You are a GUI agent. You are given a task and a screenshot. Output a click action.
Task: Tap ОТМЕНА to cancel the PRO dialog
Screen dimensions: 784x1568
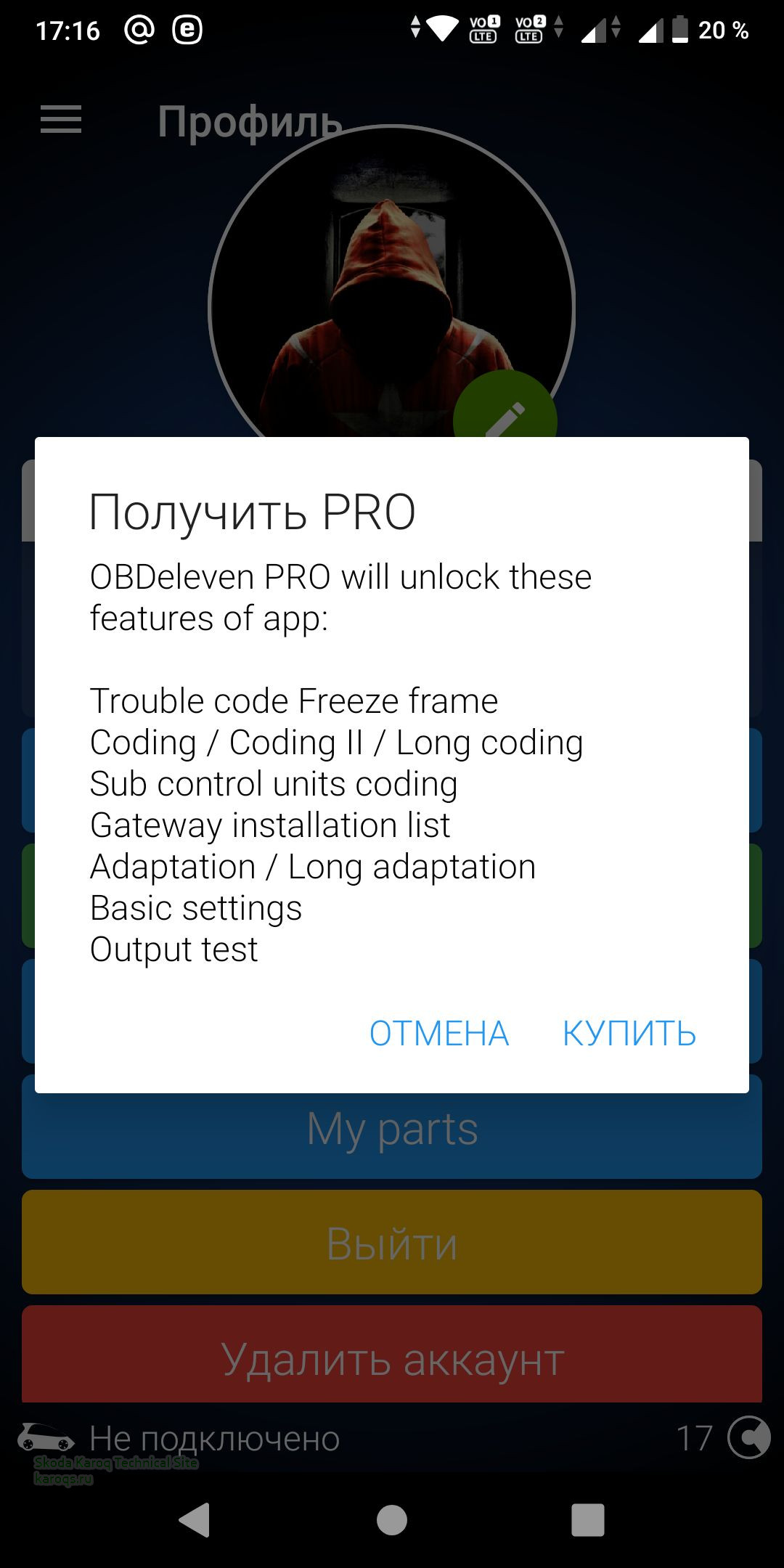pyautogui.click(x=438, y=1033)
